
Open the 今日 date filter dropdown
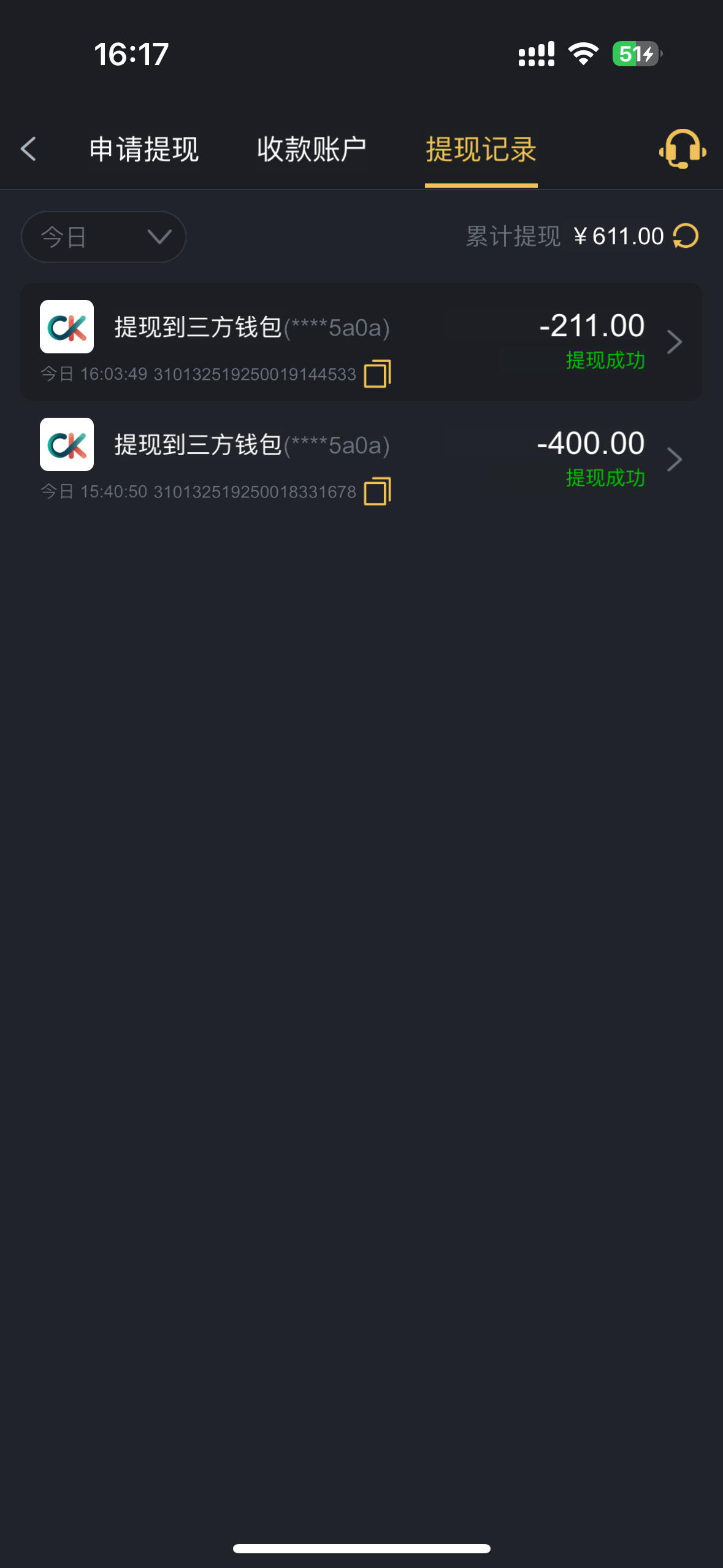pyautogui.click(x=103, y=236)
